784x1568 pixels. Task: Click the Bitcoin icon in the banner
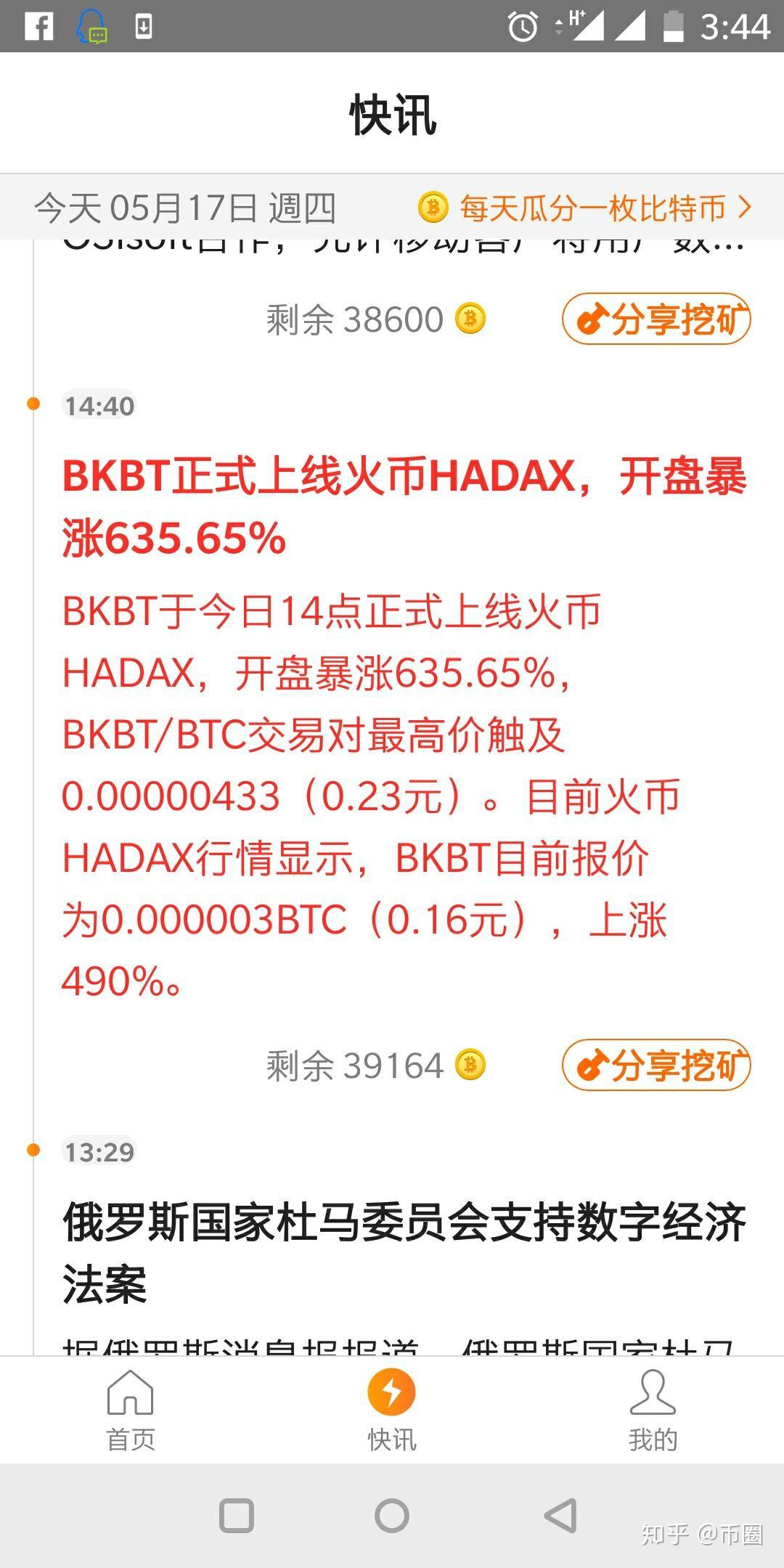pos(433,208)
